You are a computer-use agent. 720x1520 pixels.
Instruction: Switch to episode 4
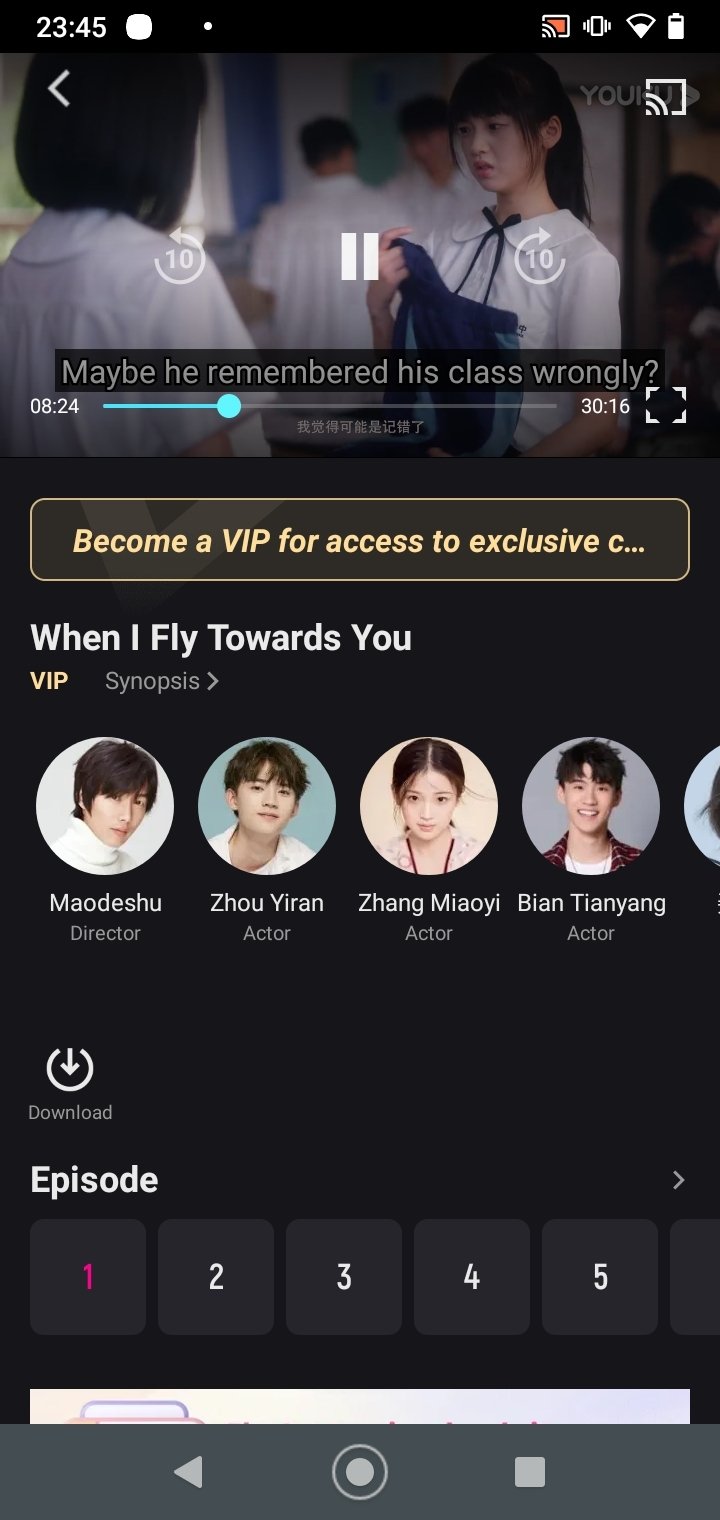472,1277
